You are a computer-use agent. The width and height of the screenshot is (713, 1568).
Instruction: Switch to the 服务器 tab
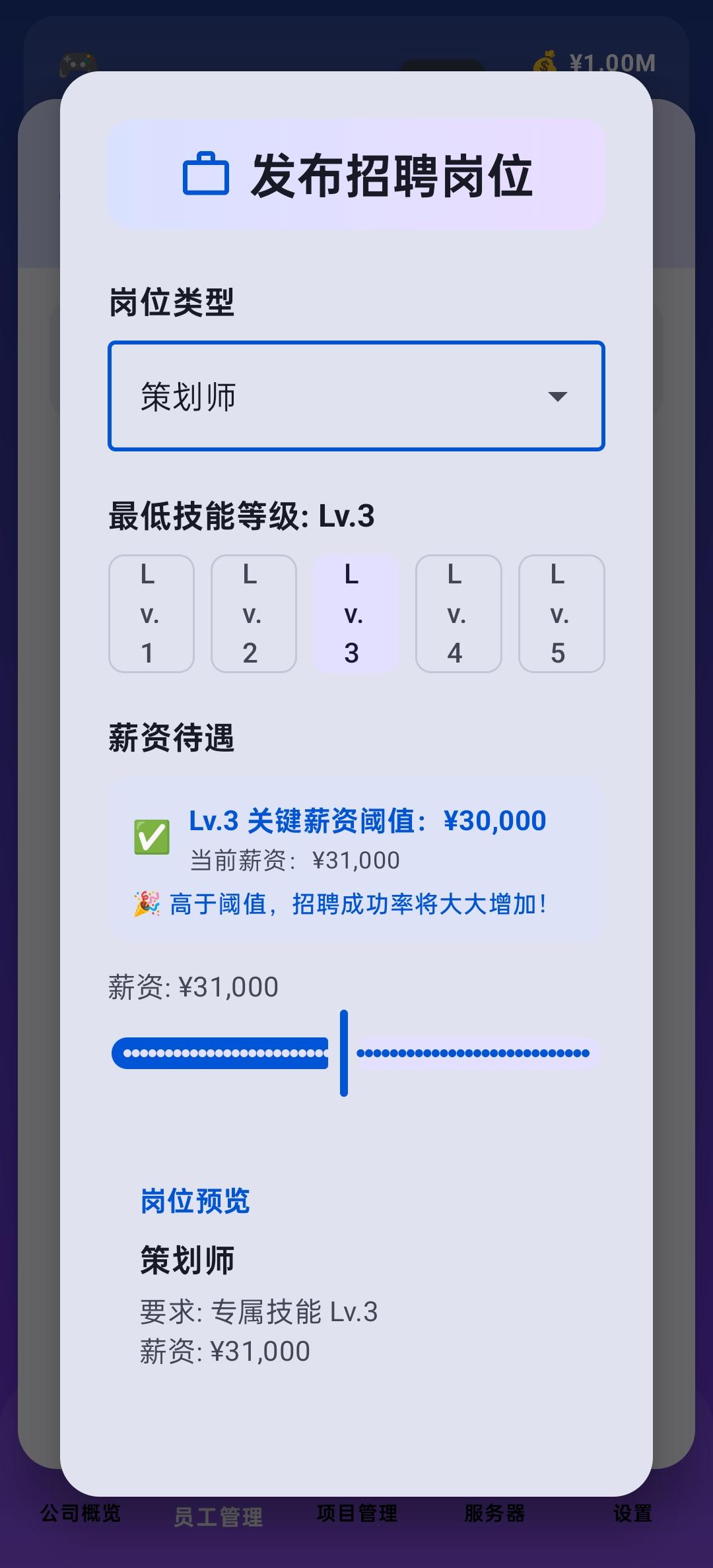(x=494, y=1514)
